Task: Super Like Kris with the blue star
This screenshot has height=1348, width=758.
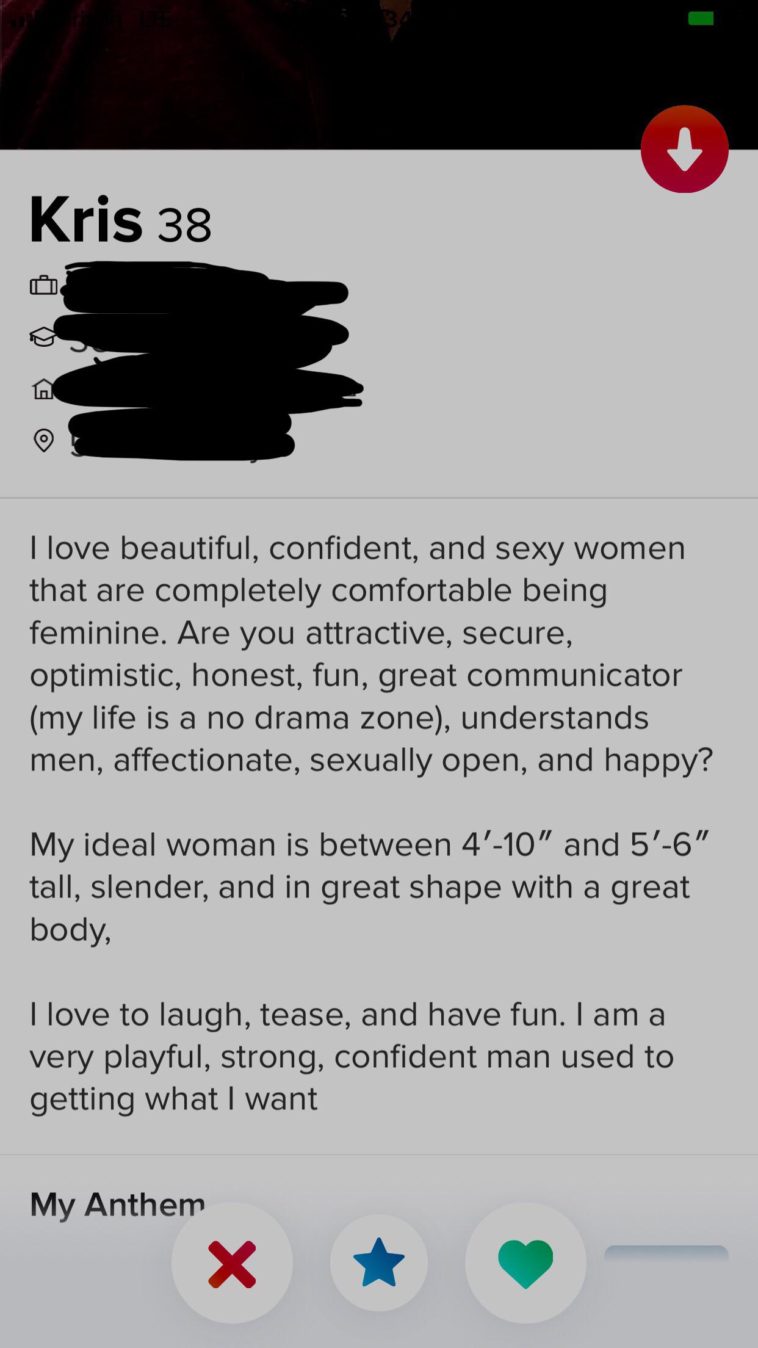Action: [x=379, y=1263]
